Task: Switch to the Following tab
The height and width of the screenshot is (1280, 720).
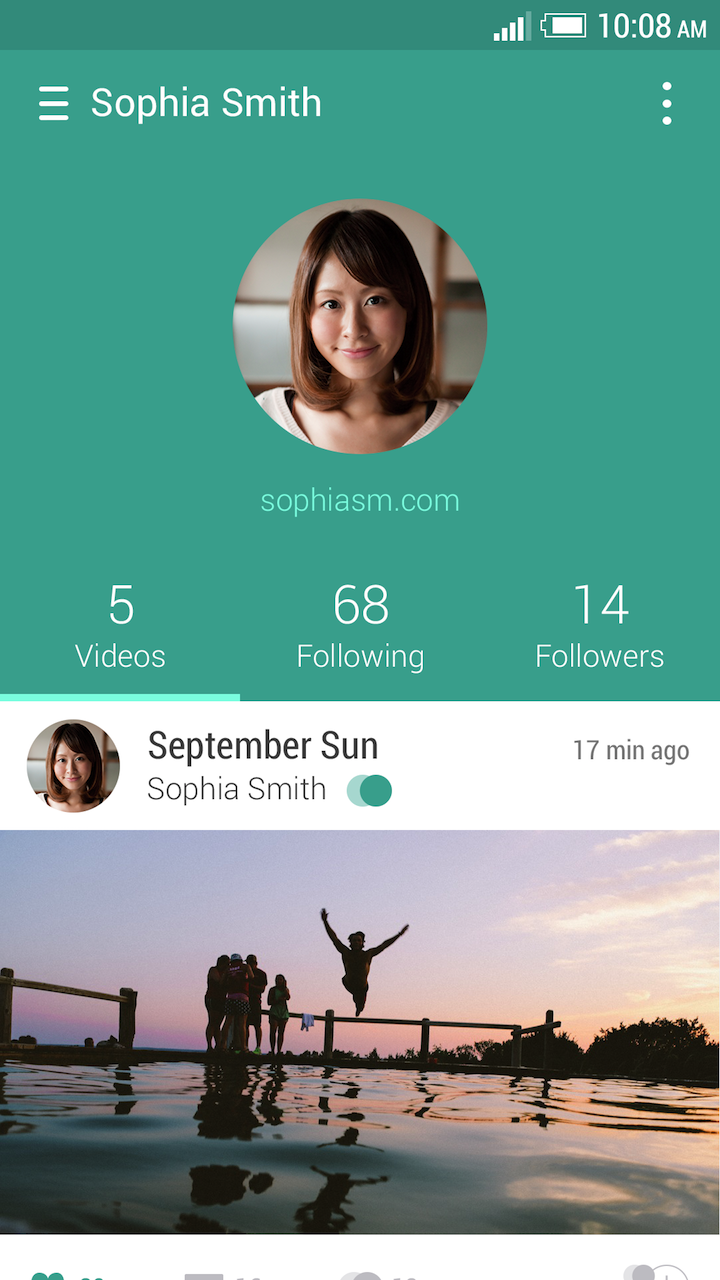Action: [x=360, y=628]
